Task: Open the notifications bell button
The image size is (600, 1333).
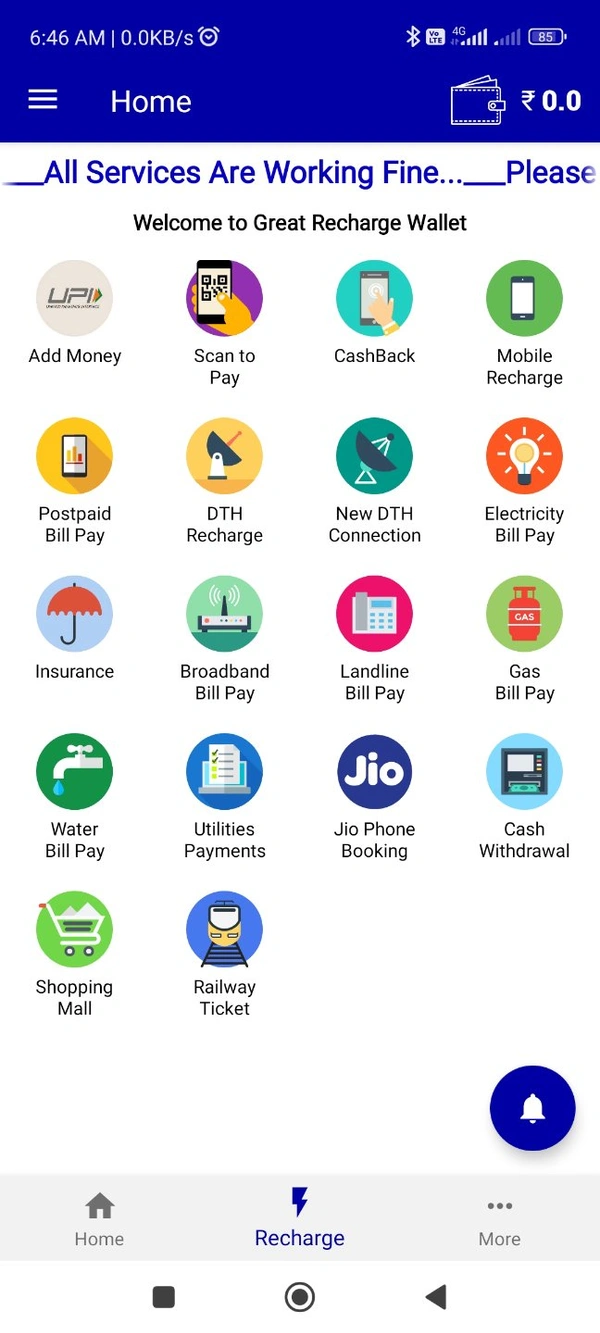Action: pos(532,1108)
